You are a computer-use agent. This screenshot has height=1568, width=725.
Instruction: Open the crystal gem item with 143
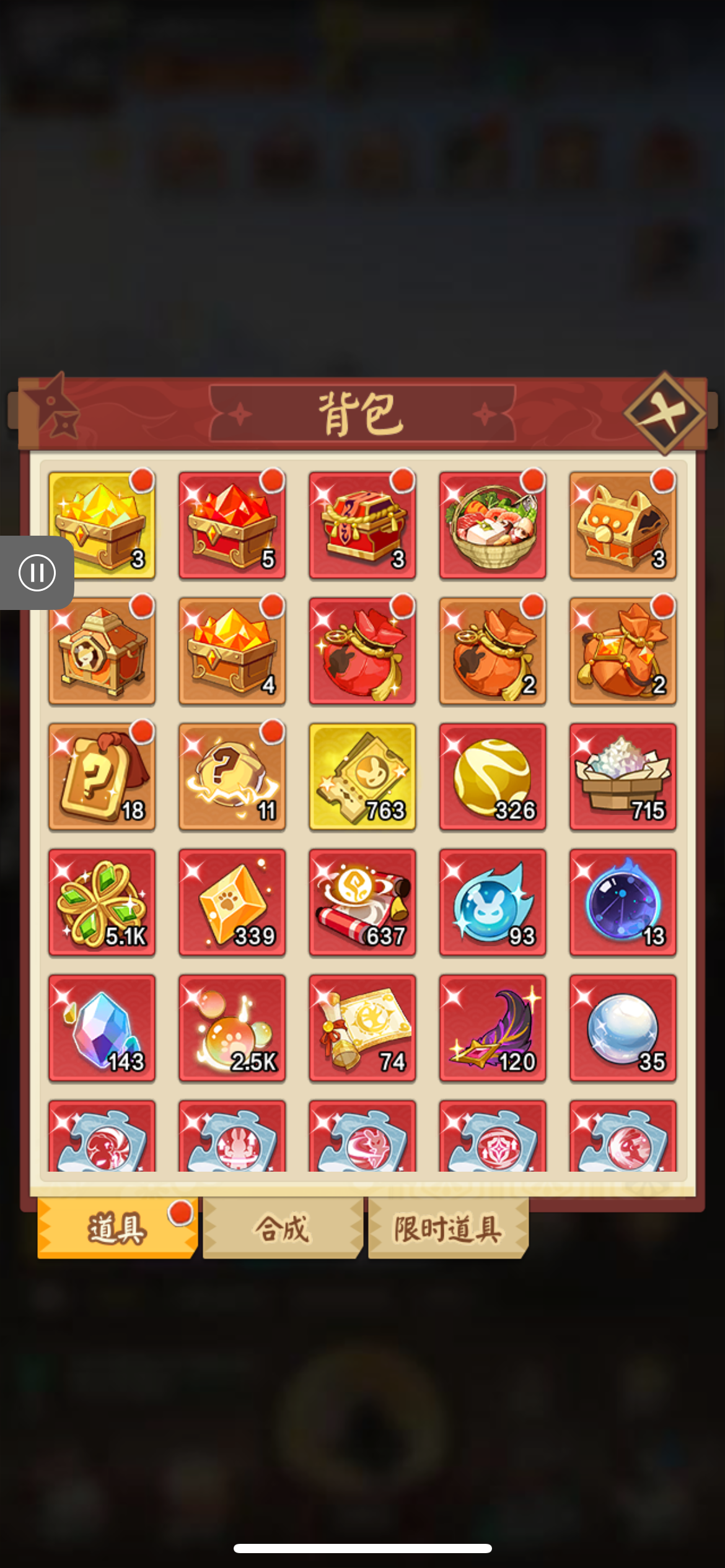coord(102,1029)
